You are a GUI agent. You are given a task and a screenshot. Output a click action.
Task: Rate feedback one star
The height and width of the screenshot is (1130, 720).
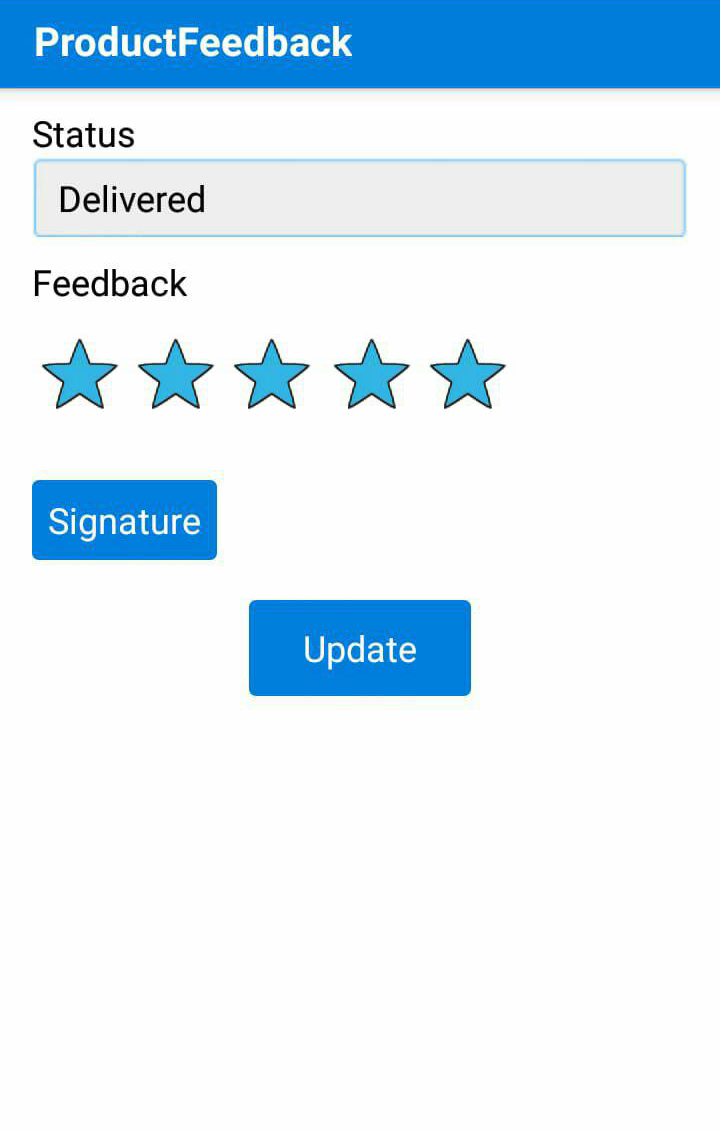point(80,375)
